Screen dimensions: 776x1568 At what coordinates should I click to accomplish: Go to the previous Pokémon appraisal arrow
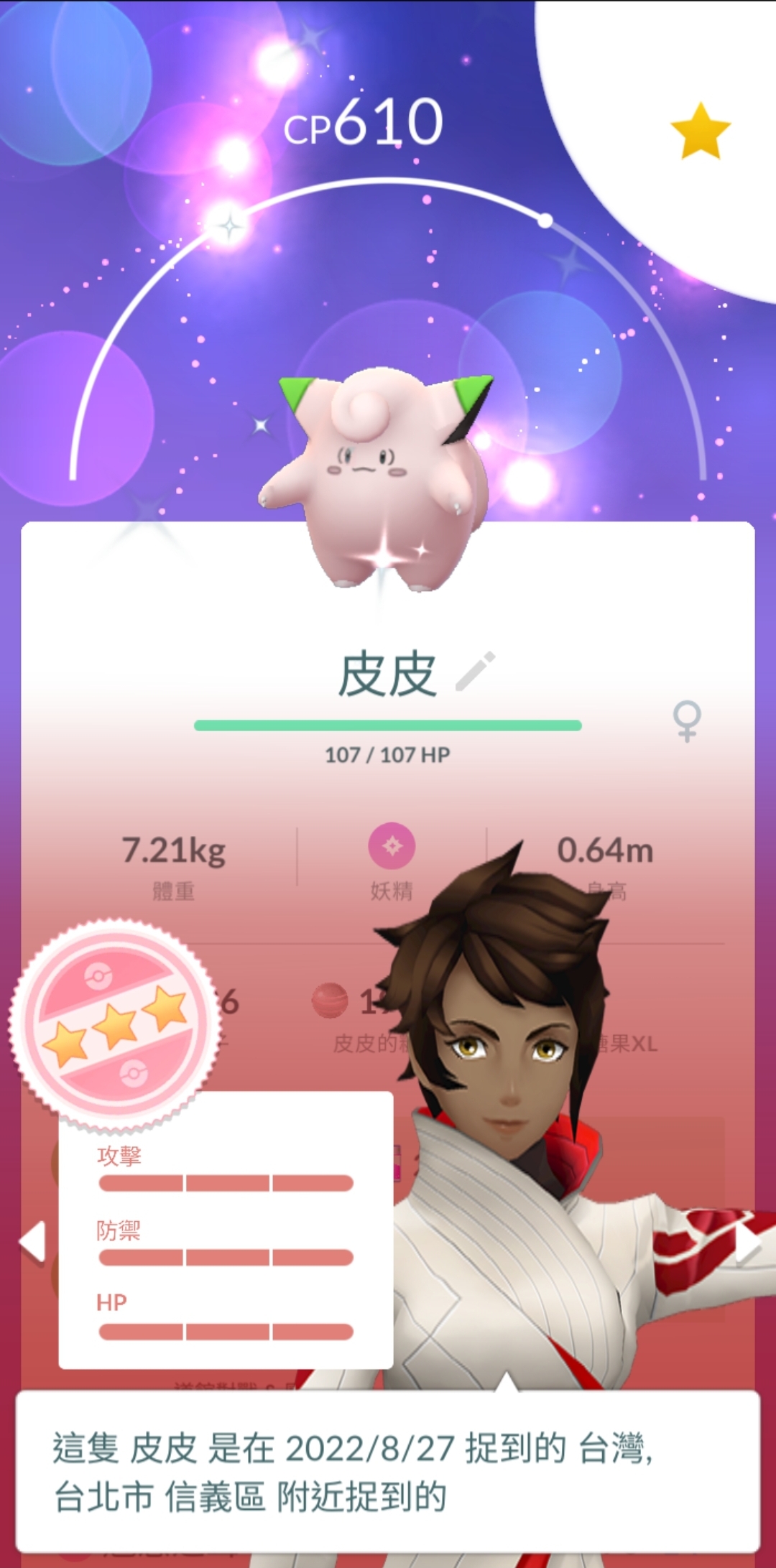click(33, 1241)
